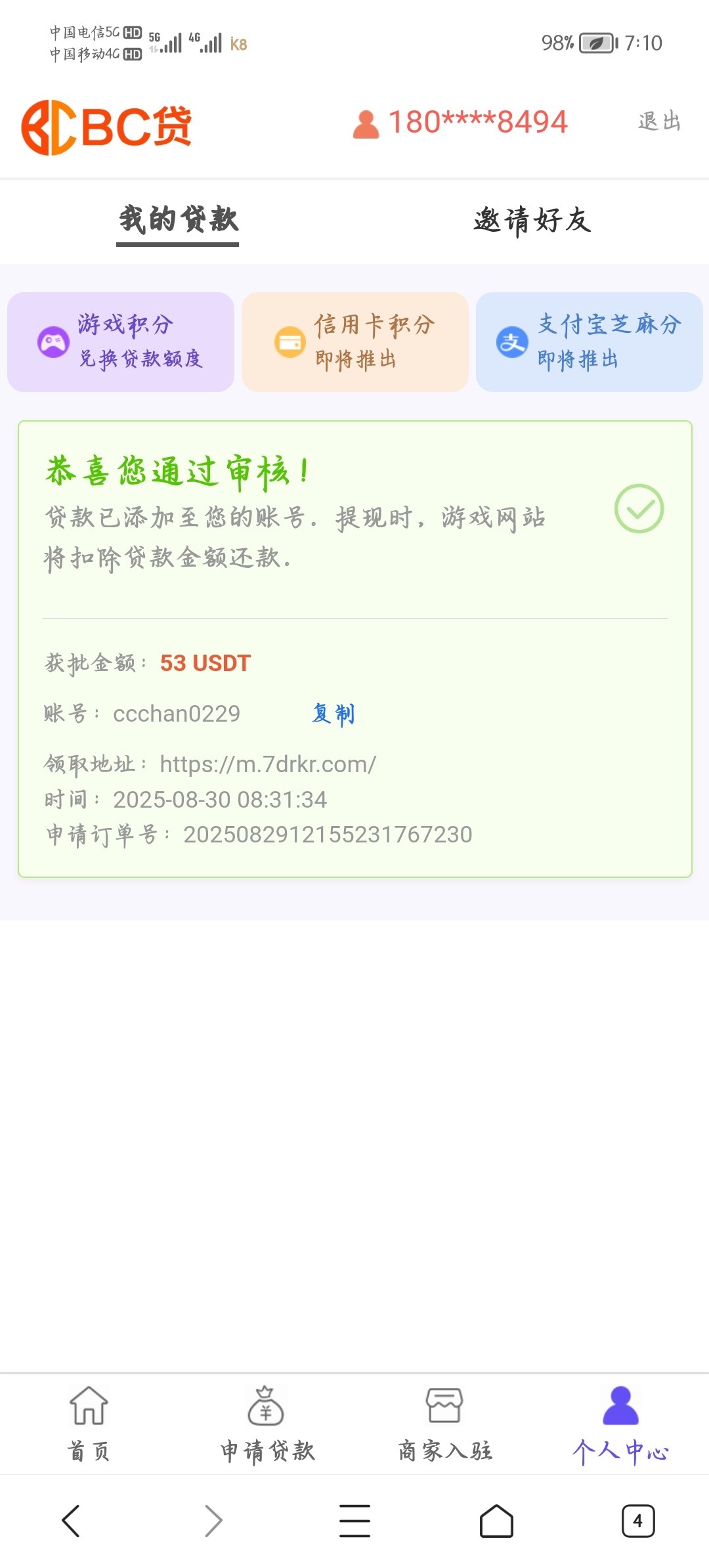Open the 180****8494 user profile
Screen dimensions: 709x1568
click(x=461, y=123)
